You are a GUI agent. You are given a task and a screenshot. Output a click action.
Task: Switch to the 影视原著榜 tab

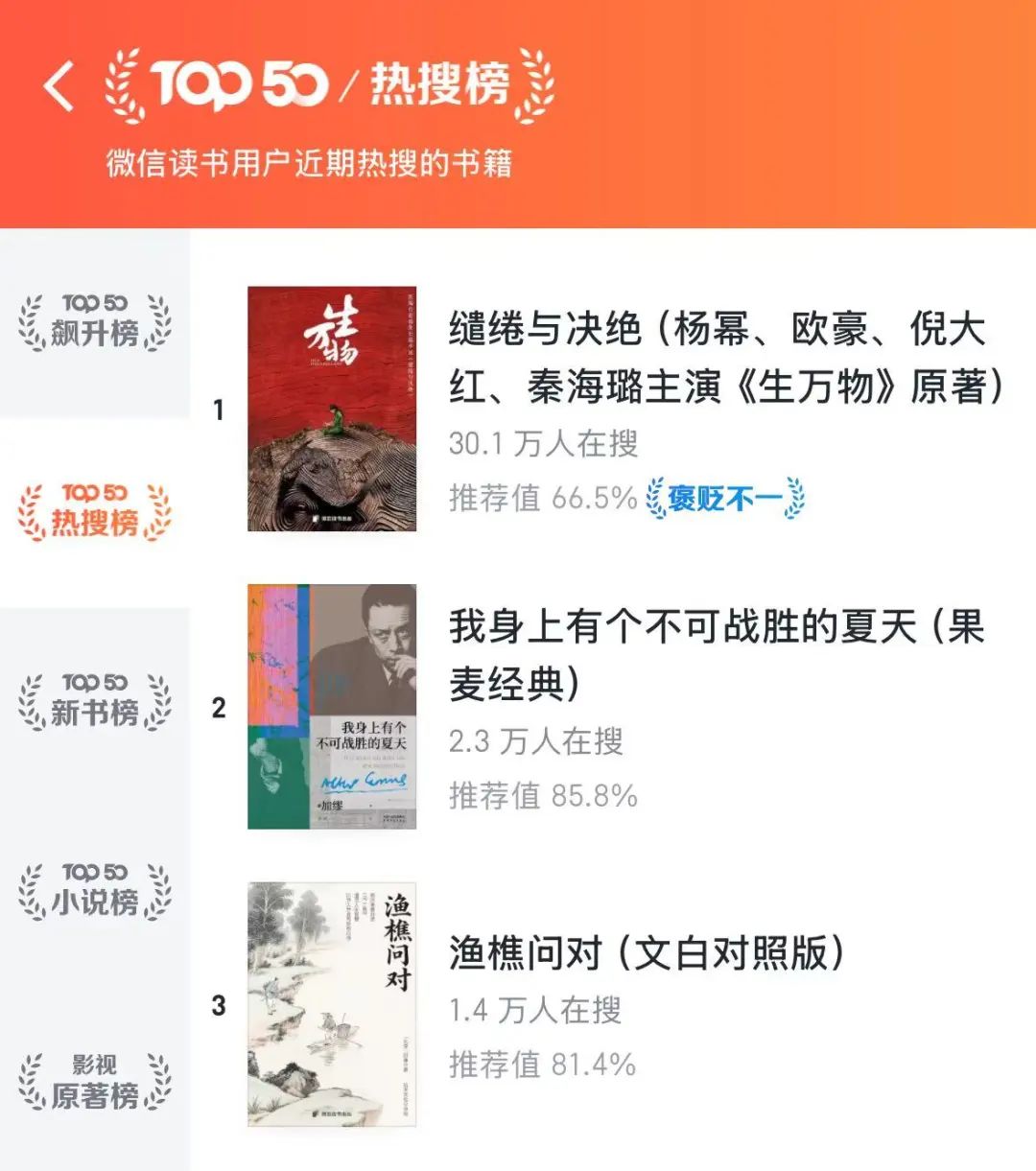pos(95,1082)
